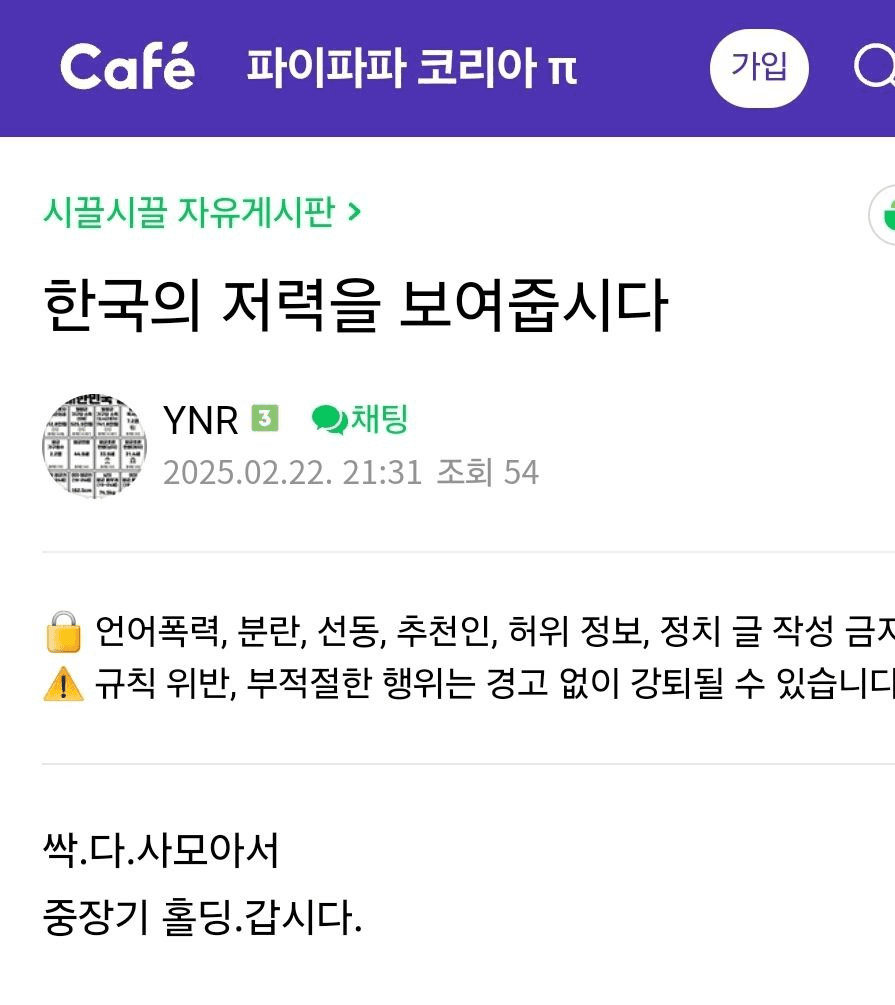Open YNR's profile picture
The height and width of the screenshot is (1005, 895).
[x=95, y=446]
